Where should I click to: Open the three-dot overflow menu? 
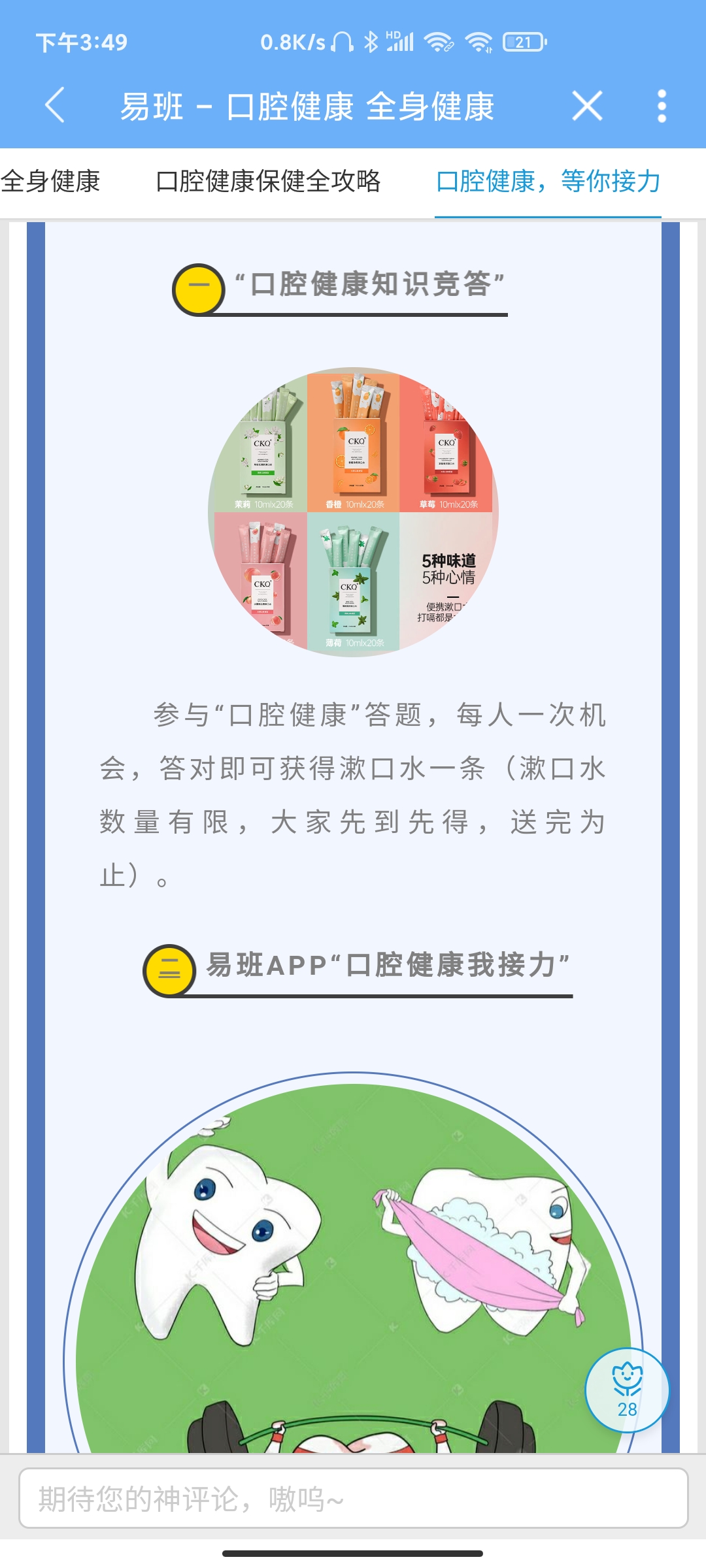point(662,106)
